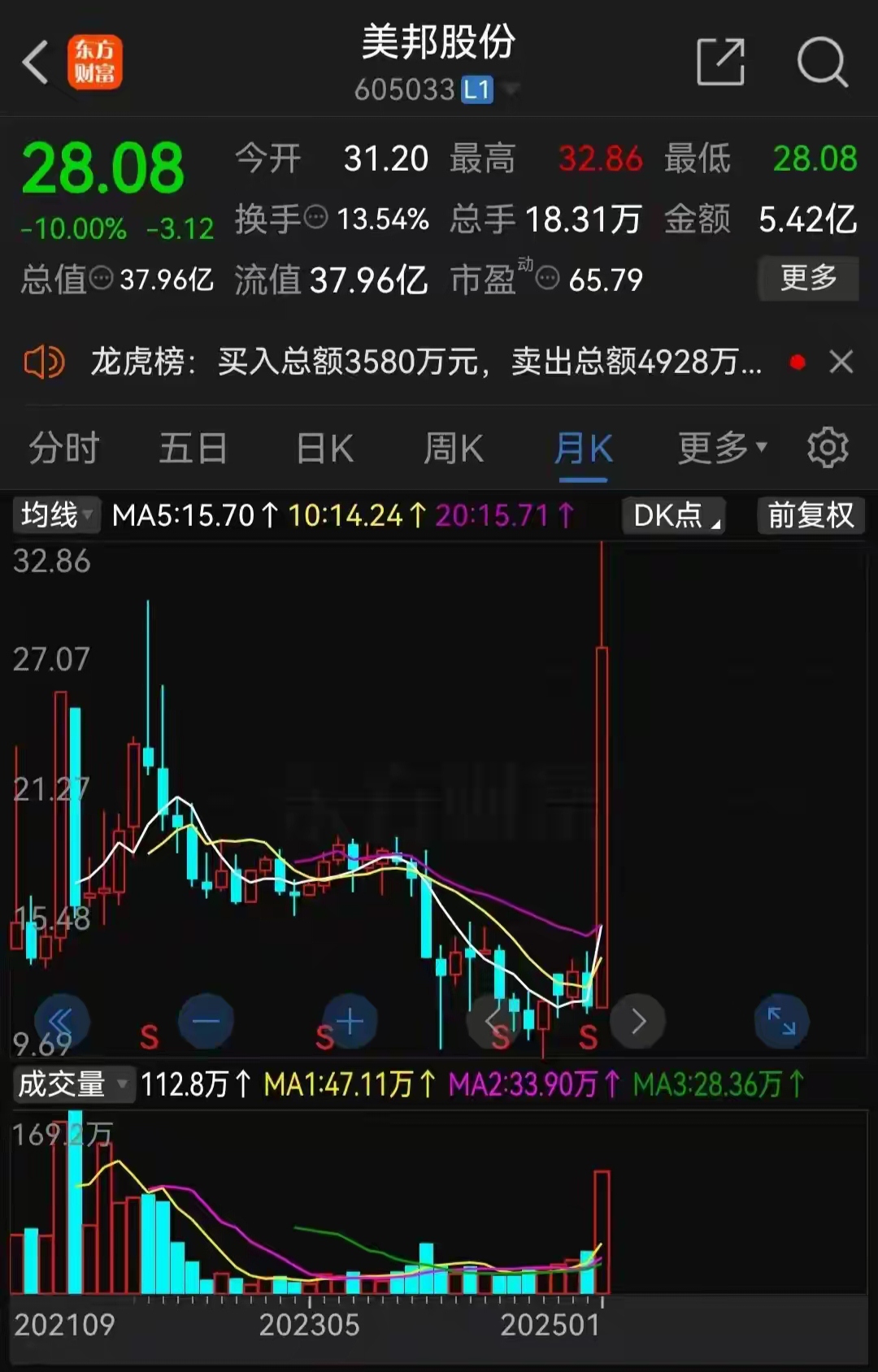
Task: Change the 前复权 adjustment setting
Action: point(810,515)
